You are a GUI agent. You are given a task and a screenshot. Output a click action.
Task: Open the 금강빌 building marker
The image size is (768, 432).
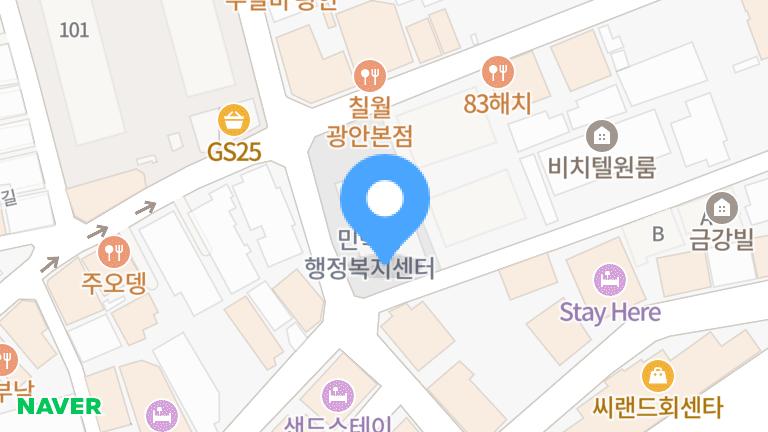tap(721, 208)
